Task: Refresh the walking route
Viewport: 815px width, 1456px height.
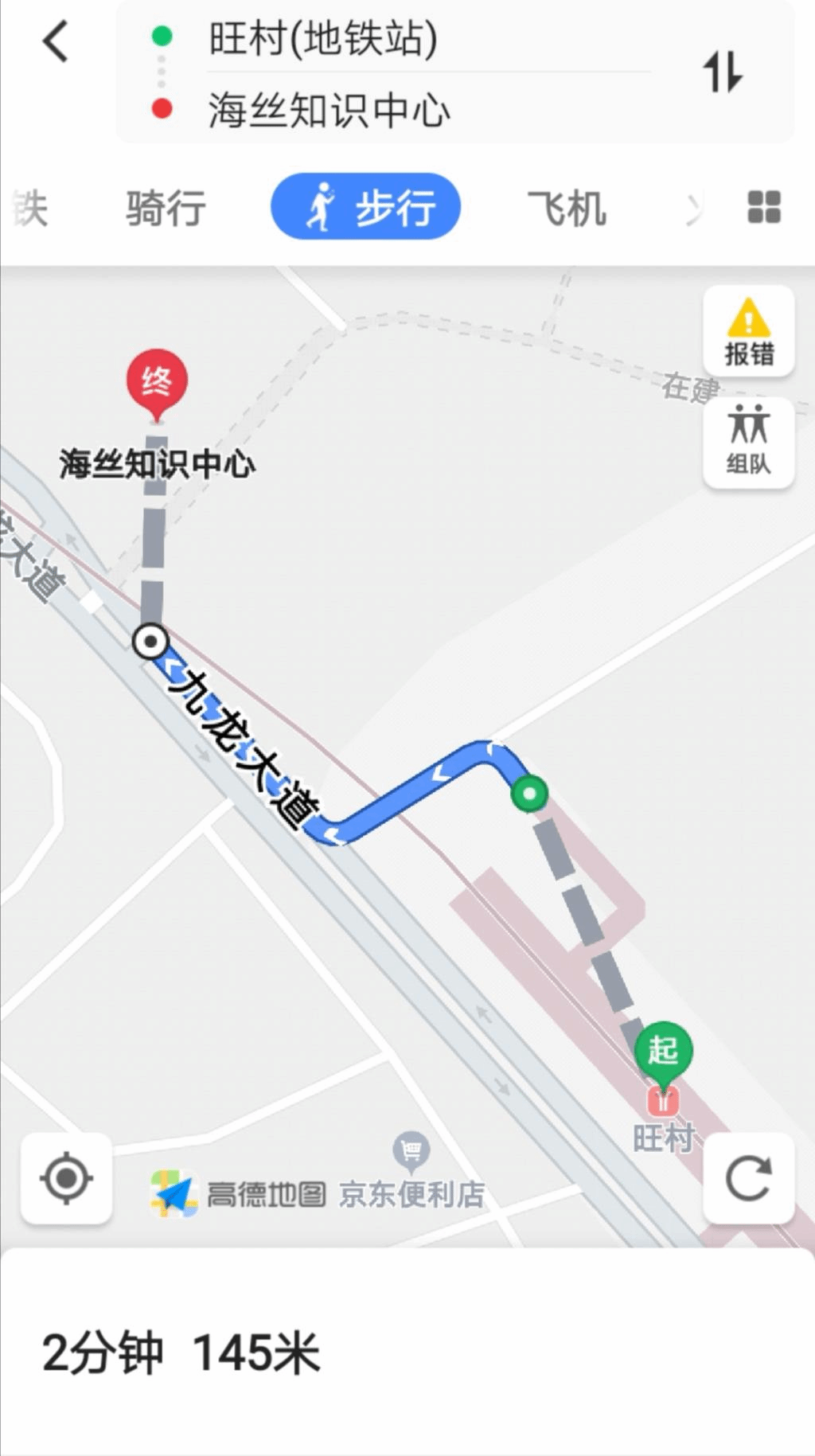Action: 748,1178
